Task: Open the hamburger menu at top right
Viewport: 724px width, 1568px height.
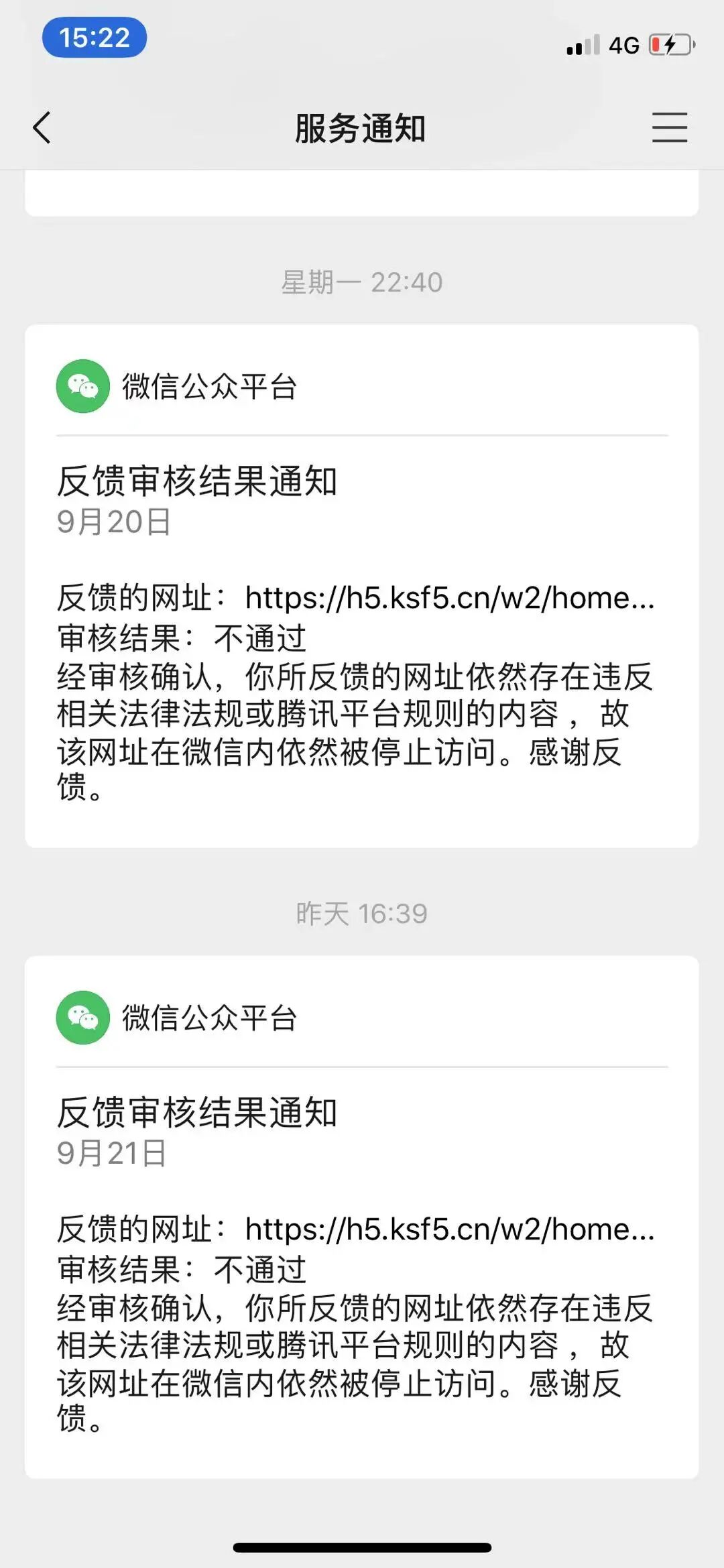Action: click(x=669, y=127)
